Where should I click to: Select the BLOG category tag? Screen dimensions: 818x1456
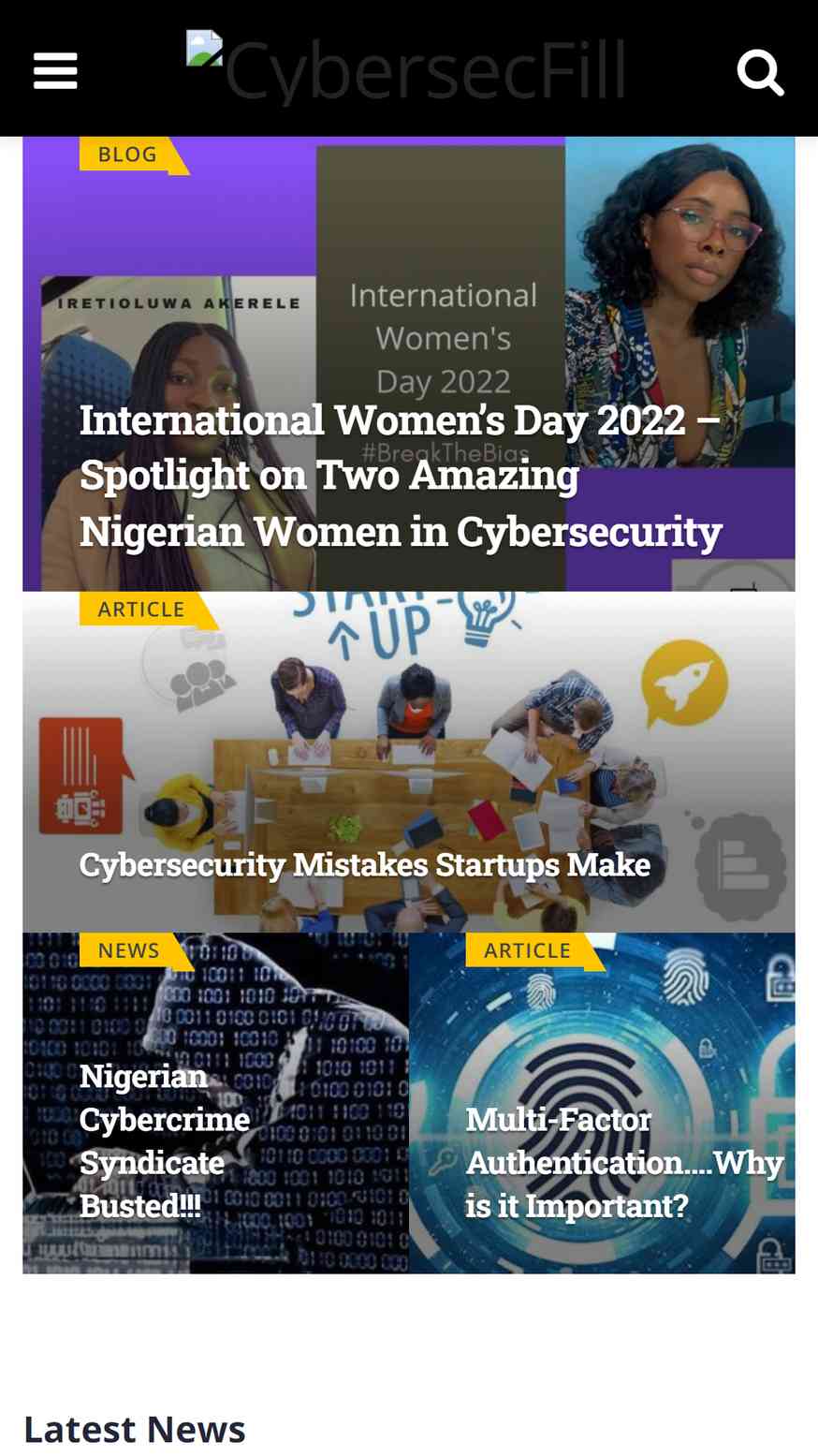pyautogui.click(x=127, y=154)
